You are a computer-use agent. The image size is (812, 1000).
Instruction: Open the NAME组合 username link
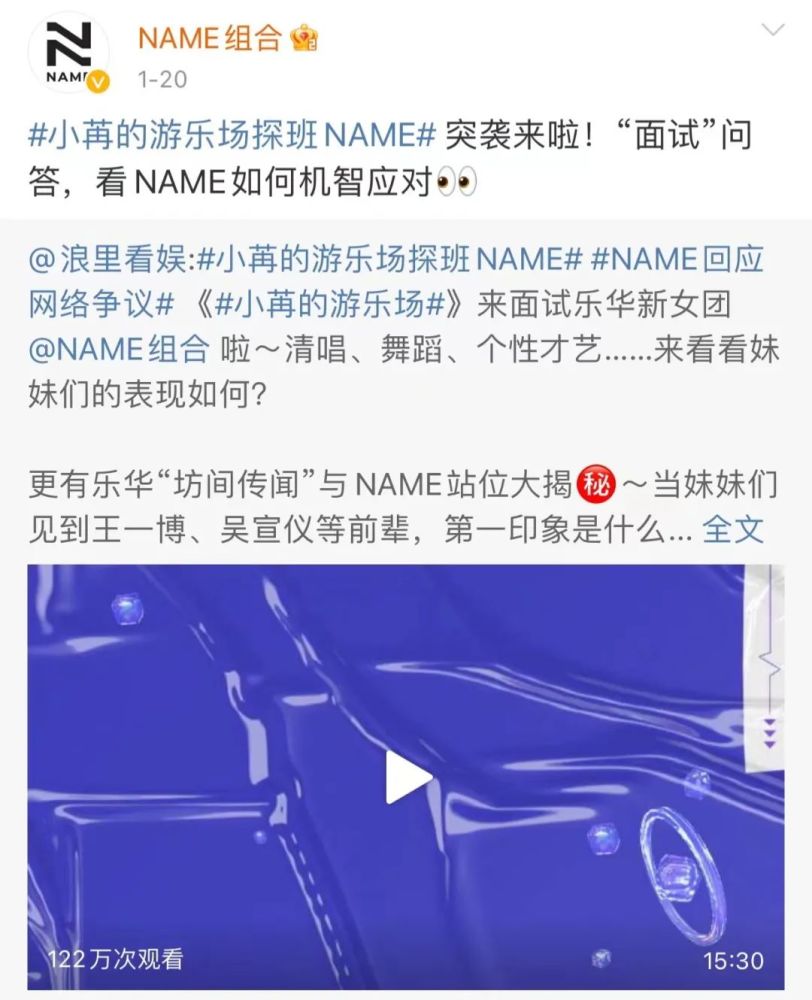[x=209, y=37]
